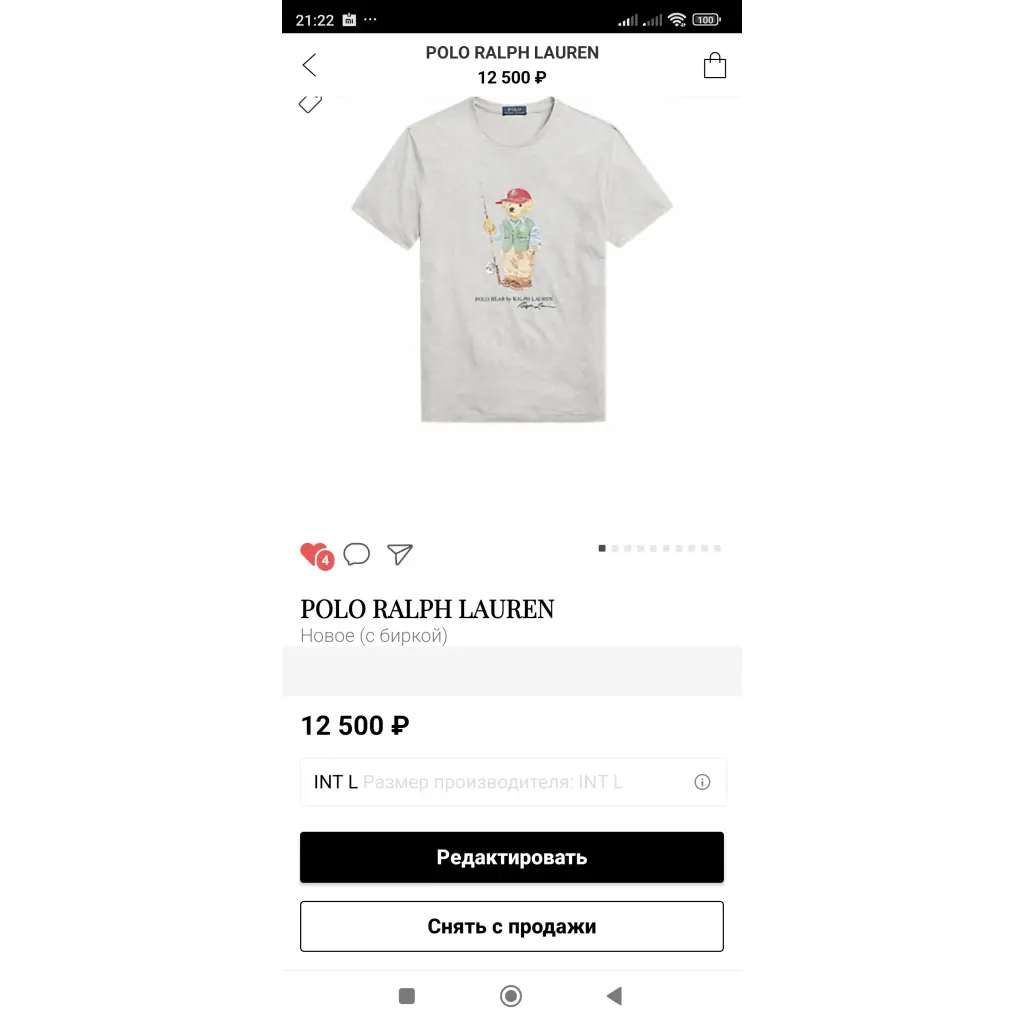Image resolution: width=1024 pixels, height=1024 pixels.
Task: Tap the Редактировать button
Action: point(511,857)
